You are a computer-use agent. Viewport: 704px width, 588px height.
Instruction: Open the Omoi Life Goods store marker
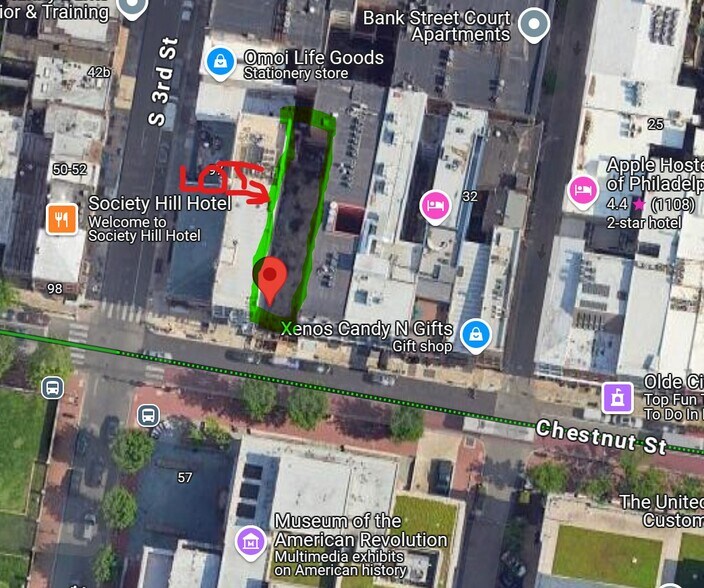[219, 62]
